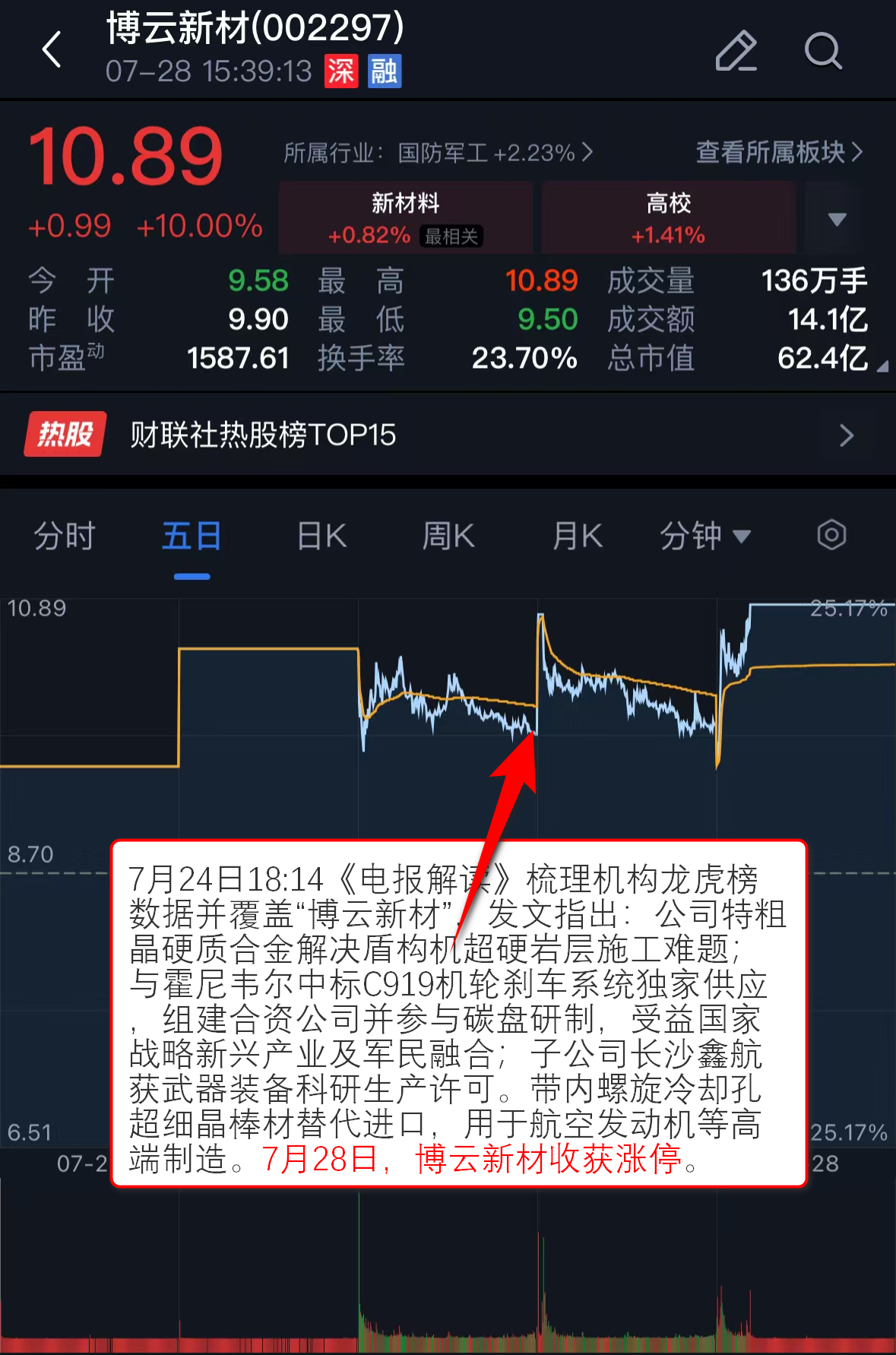Open 财联社热股榜TOP15 banner
The height and width of the screenshot is (1355, 896).
coord(448,435)
